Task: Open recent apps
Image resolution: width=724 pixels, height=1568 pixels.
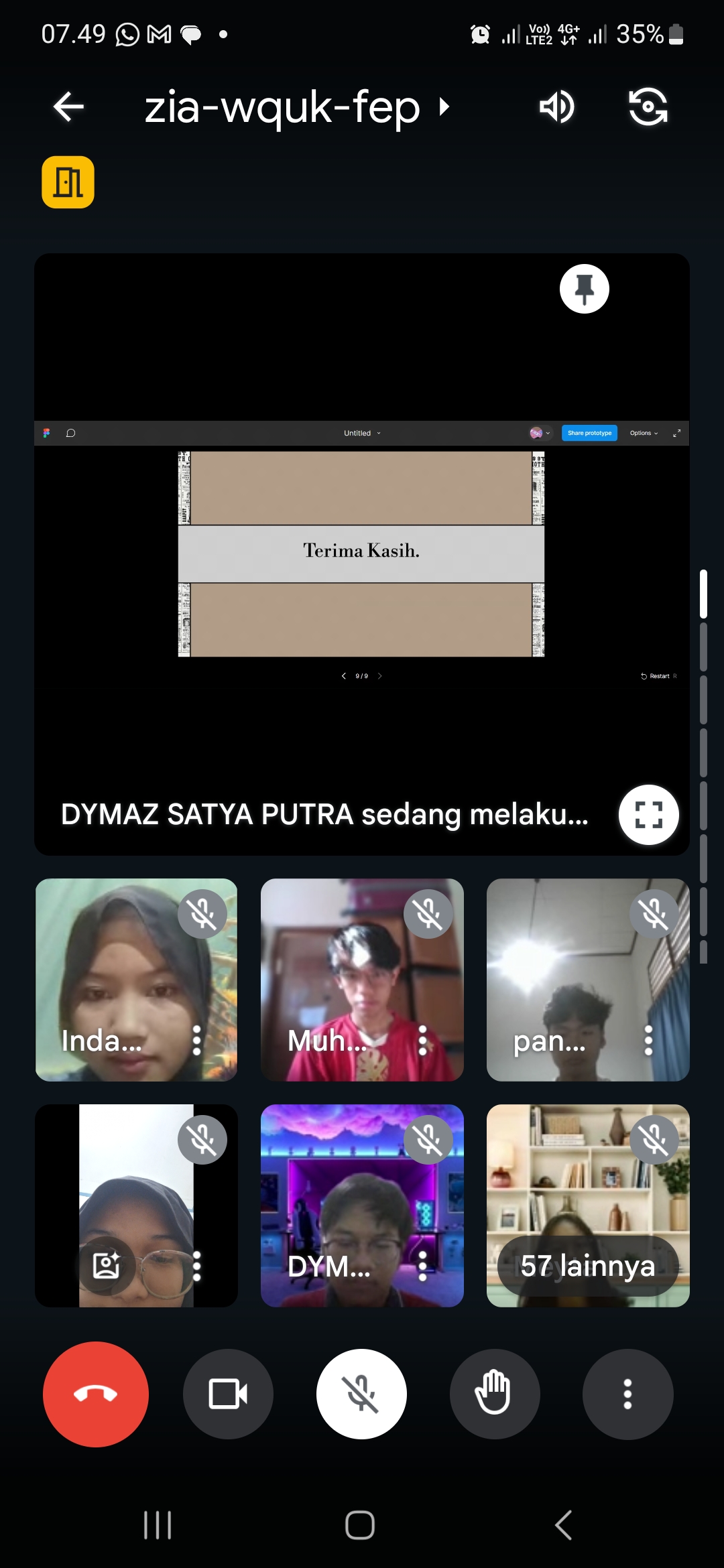Action: click(x=158, y=1525)
